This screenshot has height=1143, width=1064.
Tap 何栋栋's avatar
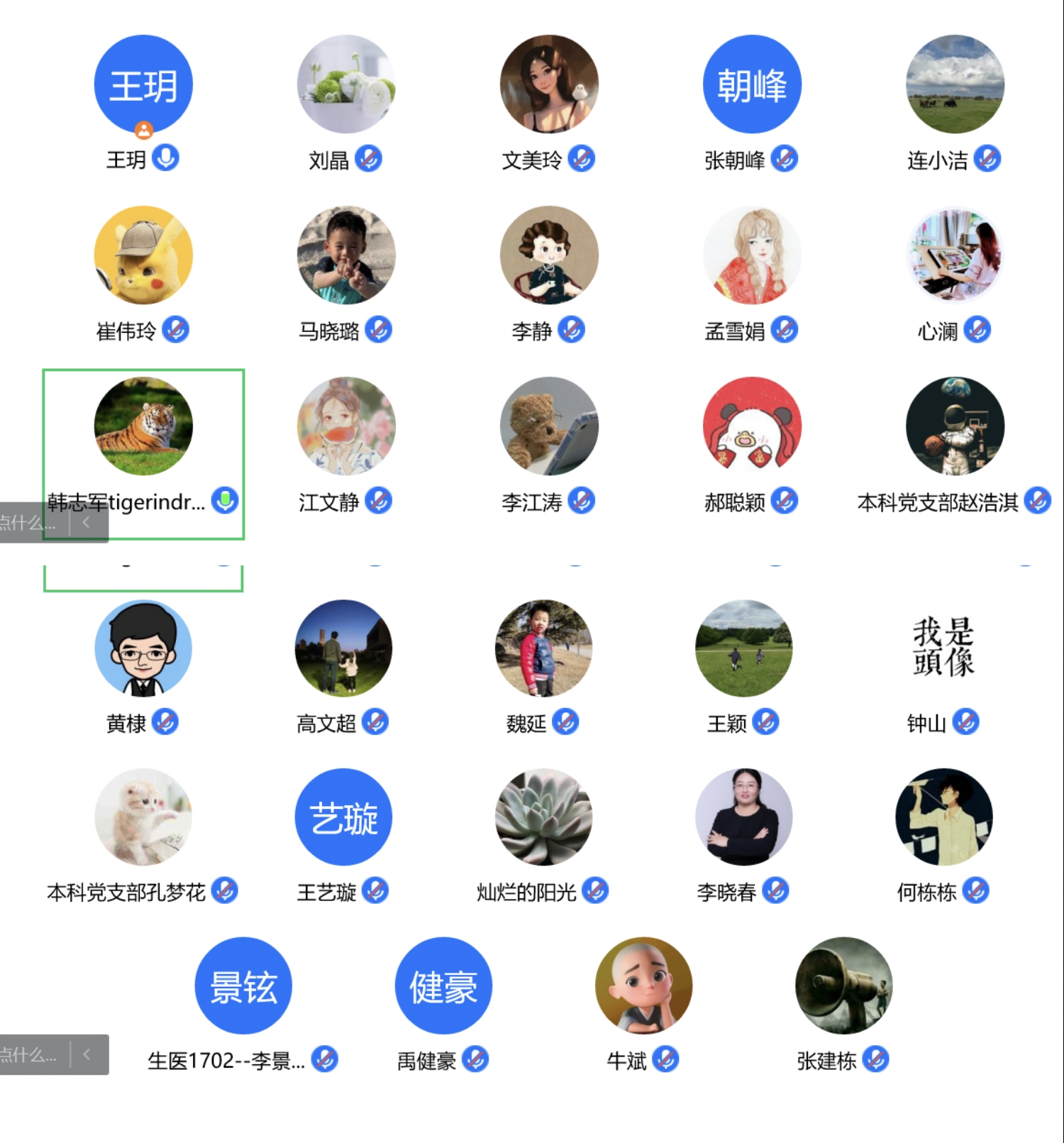pyautogui.click(x=943, y=817)
